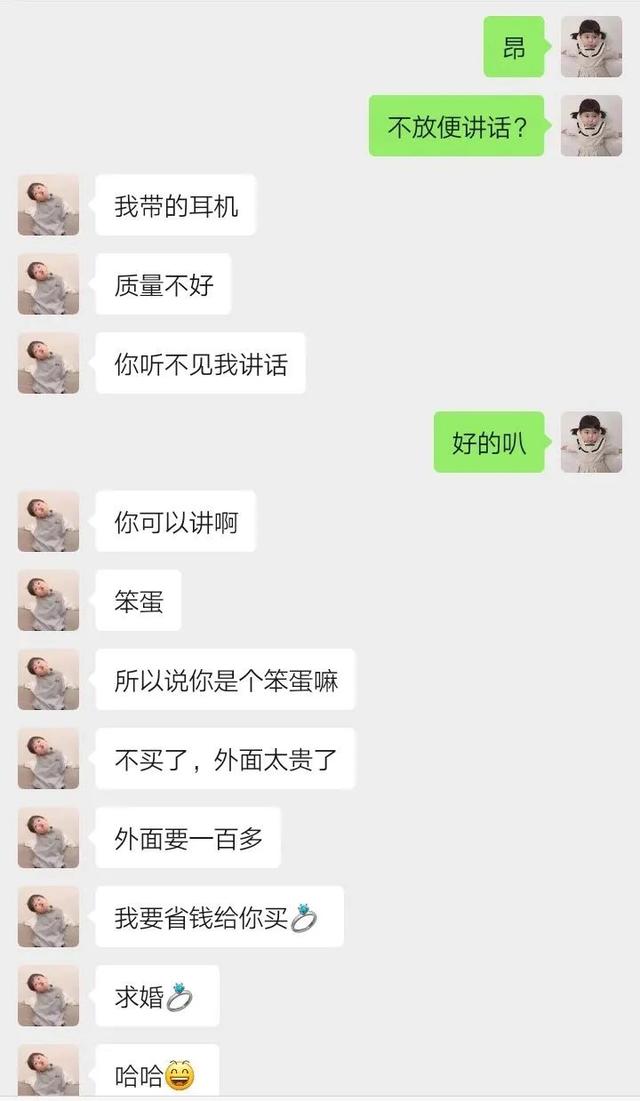Open avatar next to "笨蛋" message
Image resolution: width=640 pixels, height=1101 pixels.
click(48, 600)
